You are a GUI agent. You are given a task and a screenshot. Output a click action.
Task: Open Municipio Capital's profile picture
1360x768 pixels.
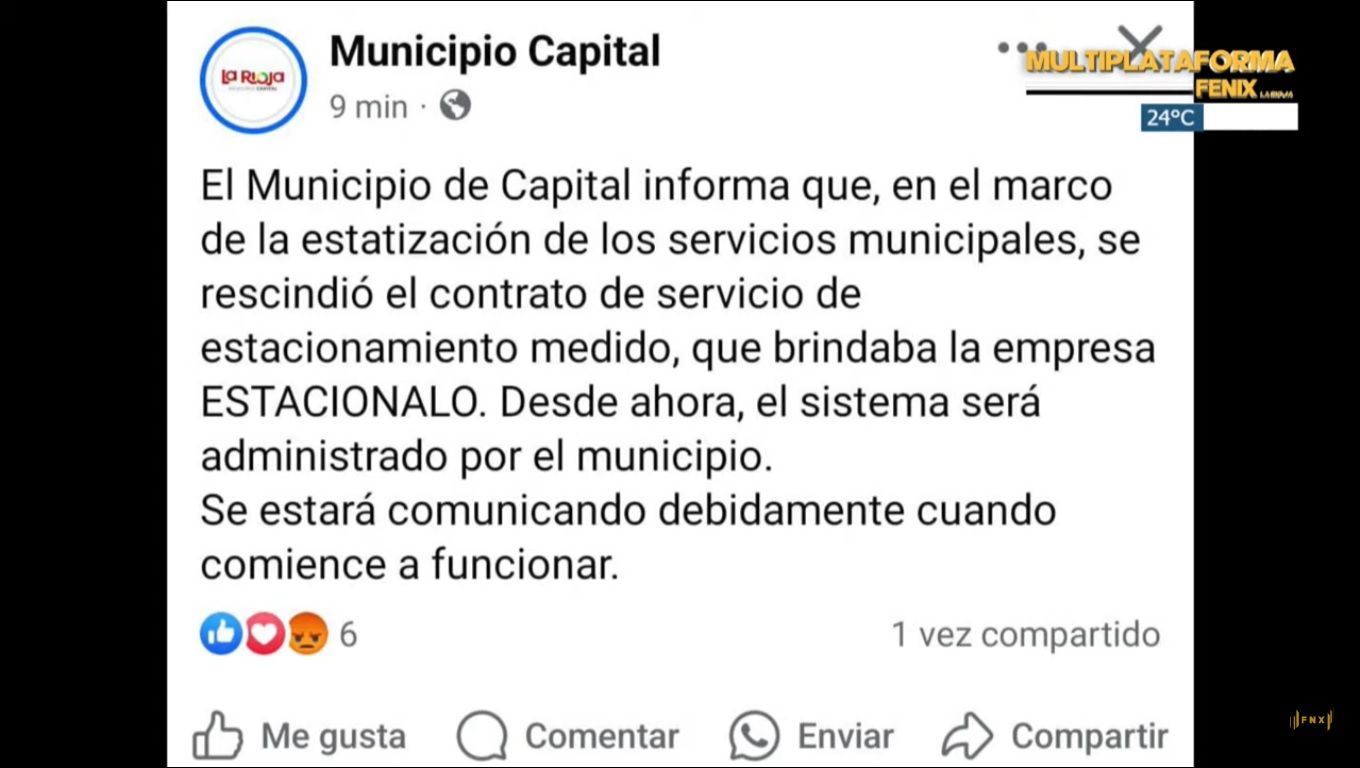coord(253,80)
